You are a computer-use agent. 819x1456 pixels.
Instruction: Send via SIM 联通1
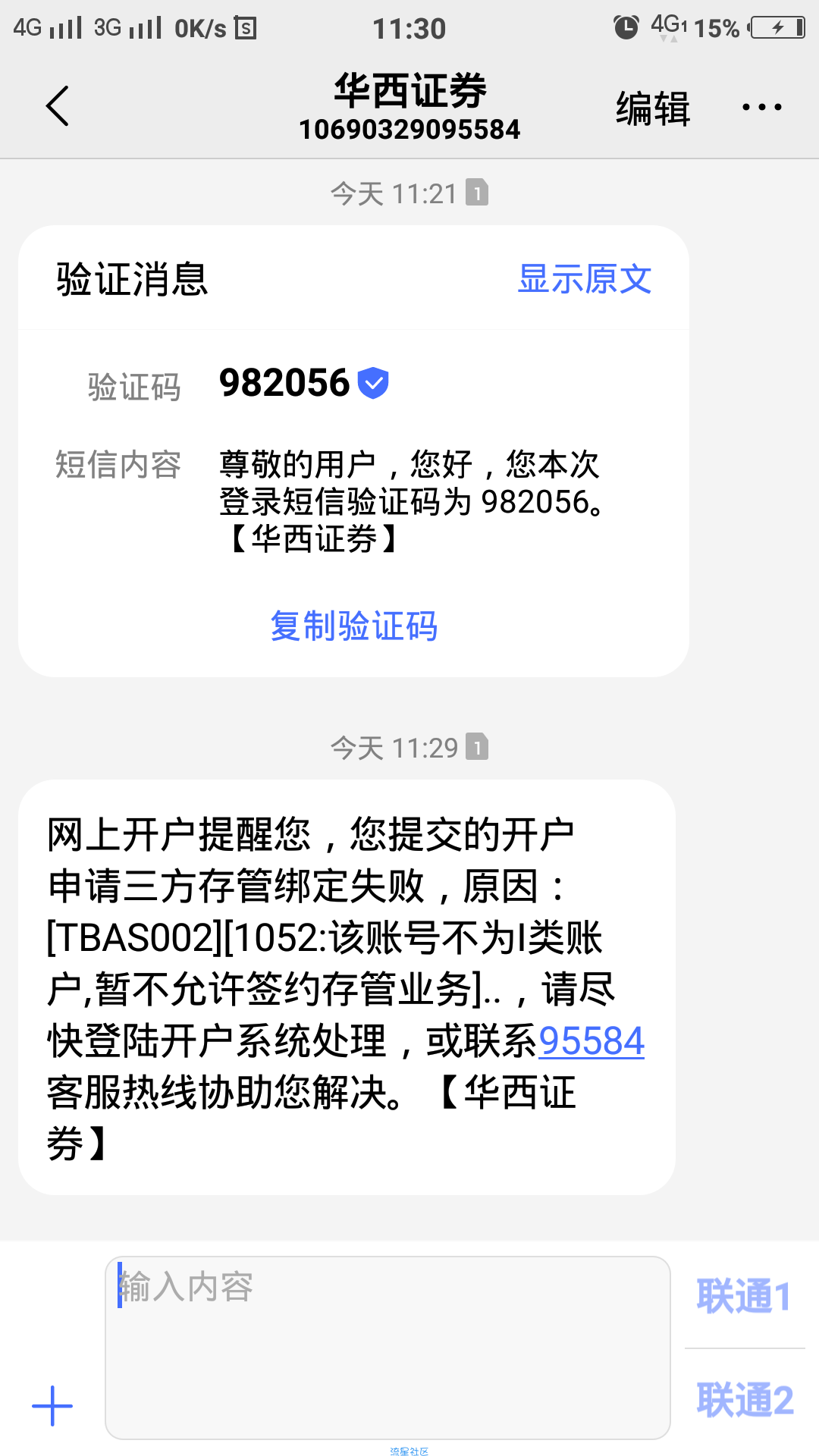pyautogui.click(x=744, y=1296)
